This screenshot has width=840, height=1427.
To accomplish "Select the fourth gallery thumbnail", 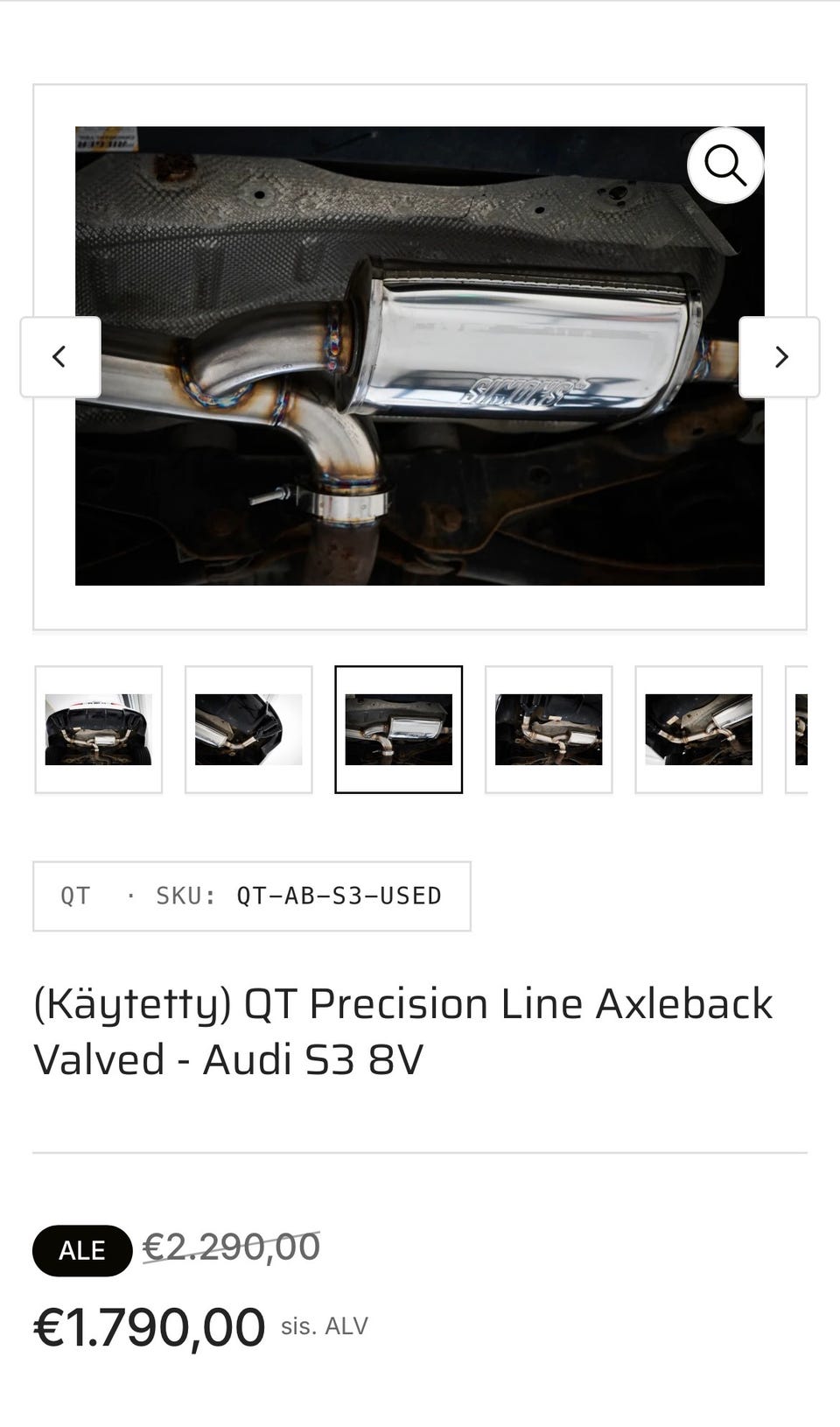I will [x=549, y=729].
